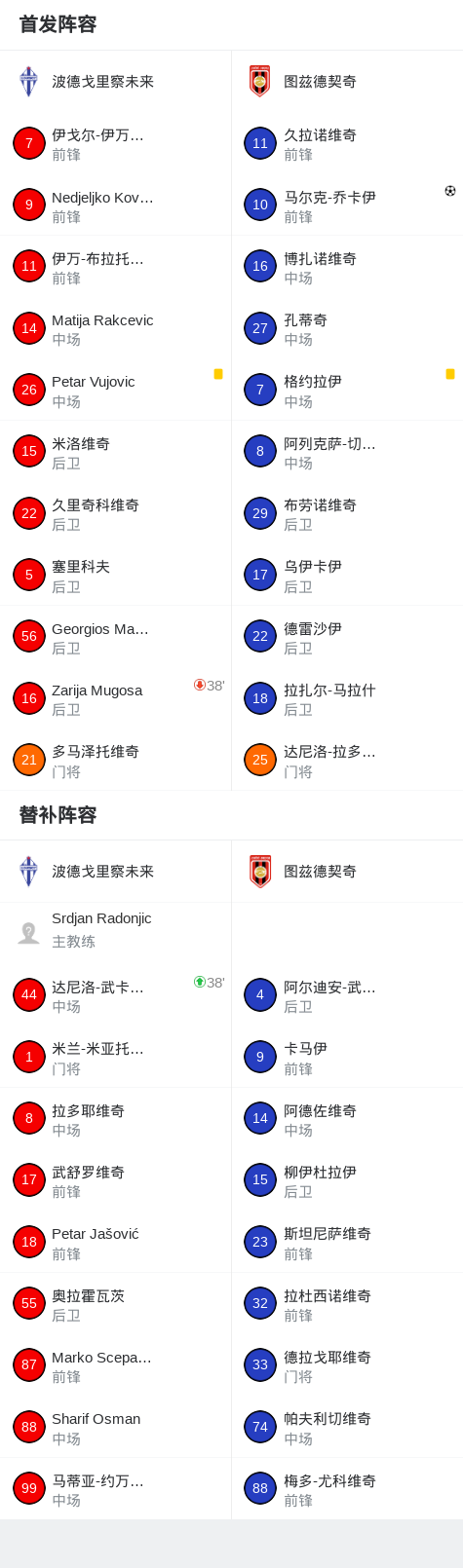Open 图兹德契奇 team in starting lineup
Screen dimensions: 463x1568
(x=347, y=82)
